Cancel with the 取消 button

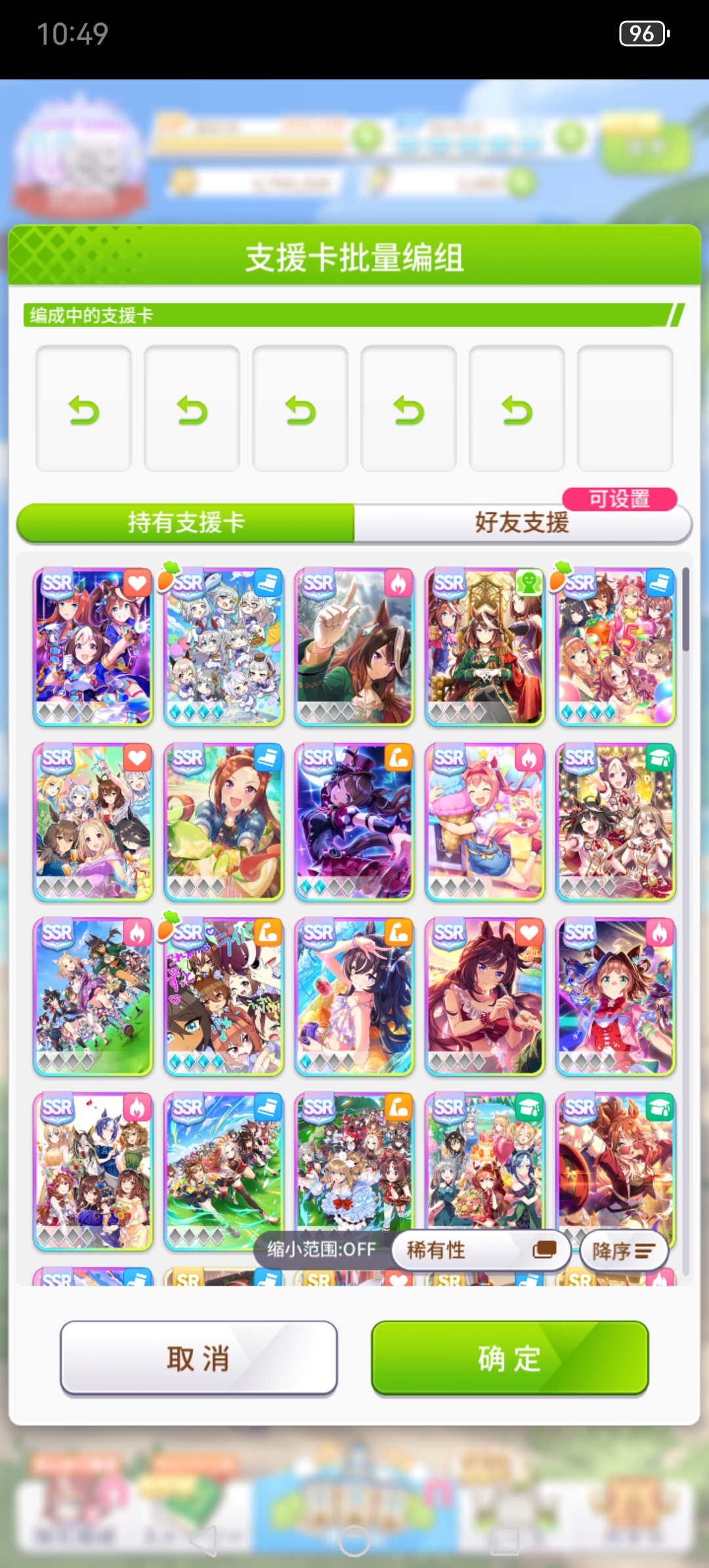click(198, 1358)
